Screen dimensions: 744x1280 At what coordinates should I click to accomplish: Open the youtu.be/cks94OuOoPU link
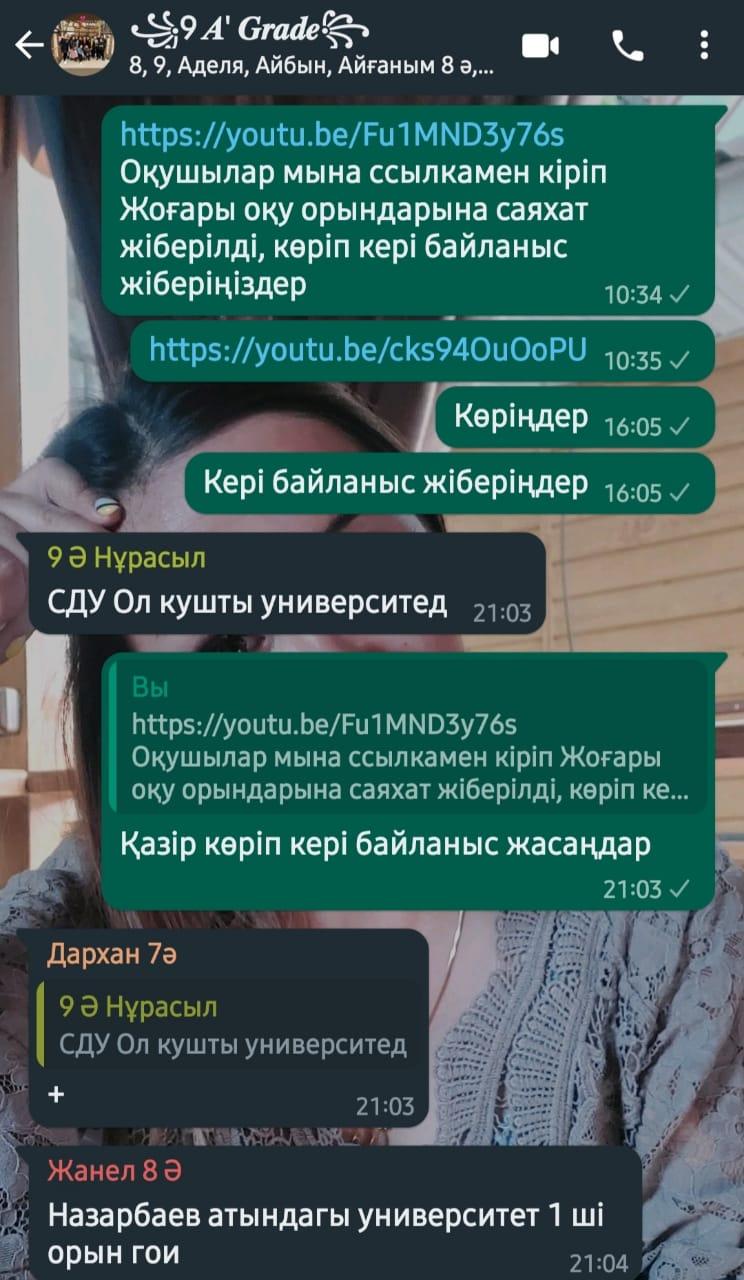[368, 347]
